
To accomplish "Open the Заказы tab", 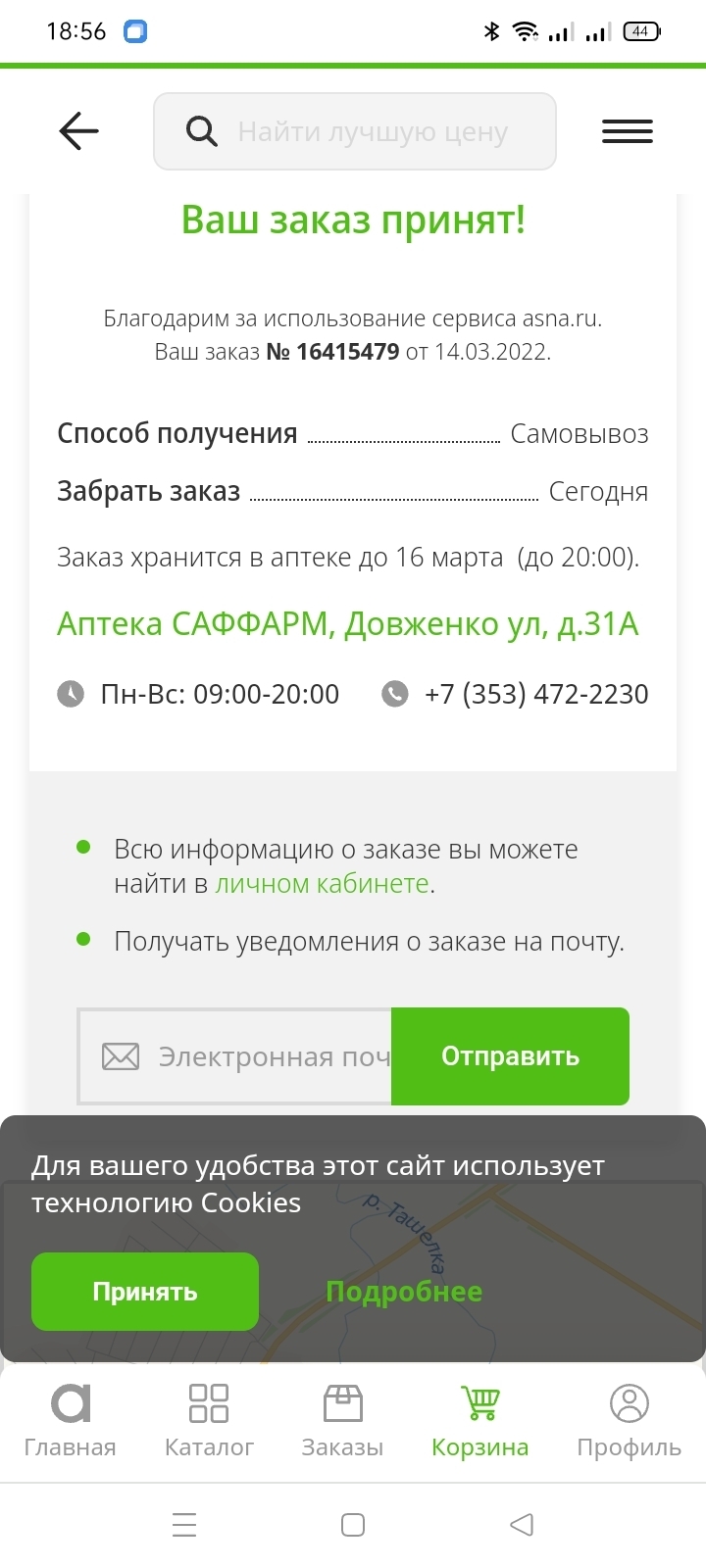I will tap(342, 1421).
